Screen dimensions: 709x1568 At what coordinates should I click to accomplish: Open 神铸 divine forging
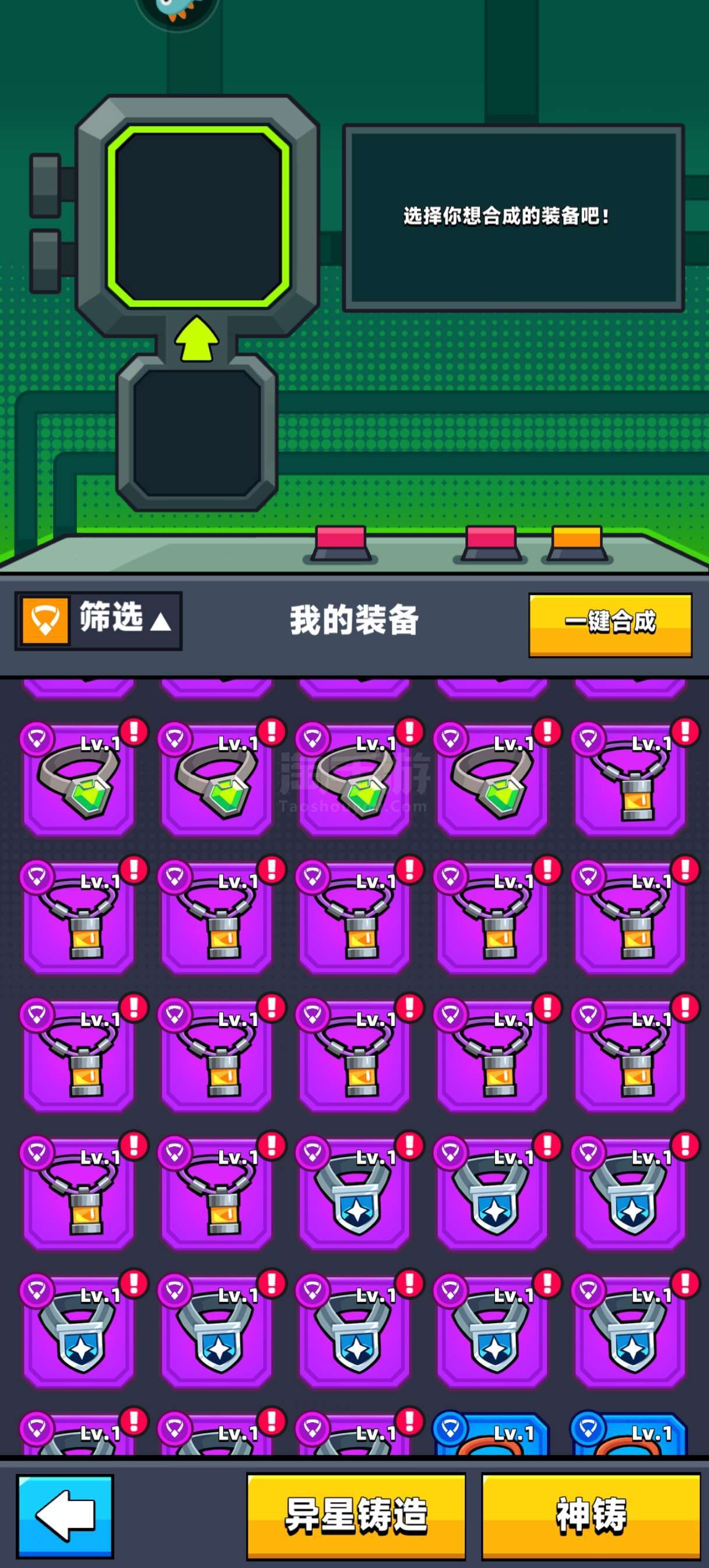tap(591, 1516)
